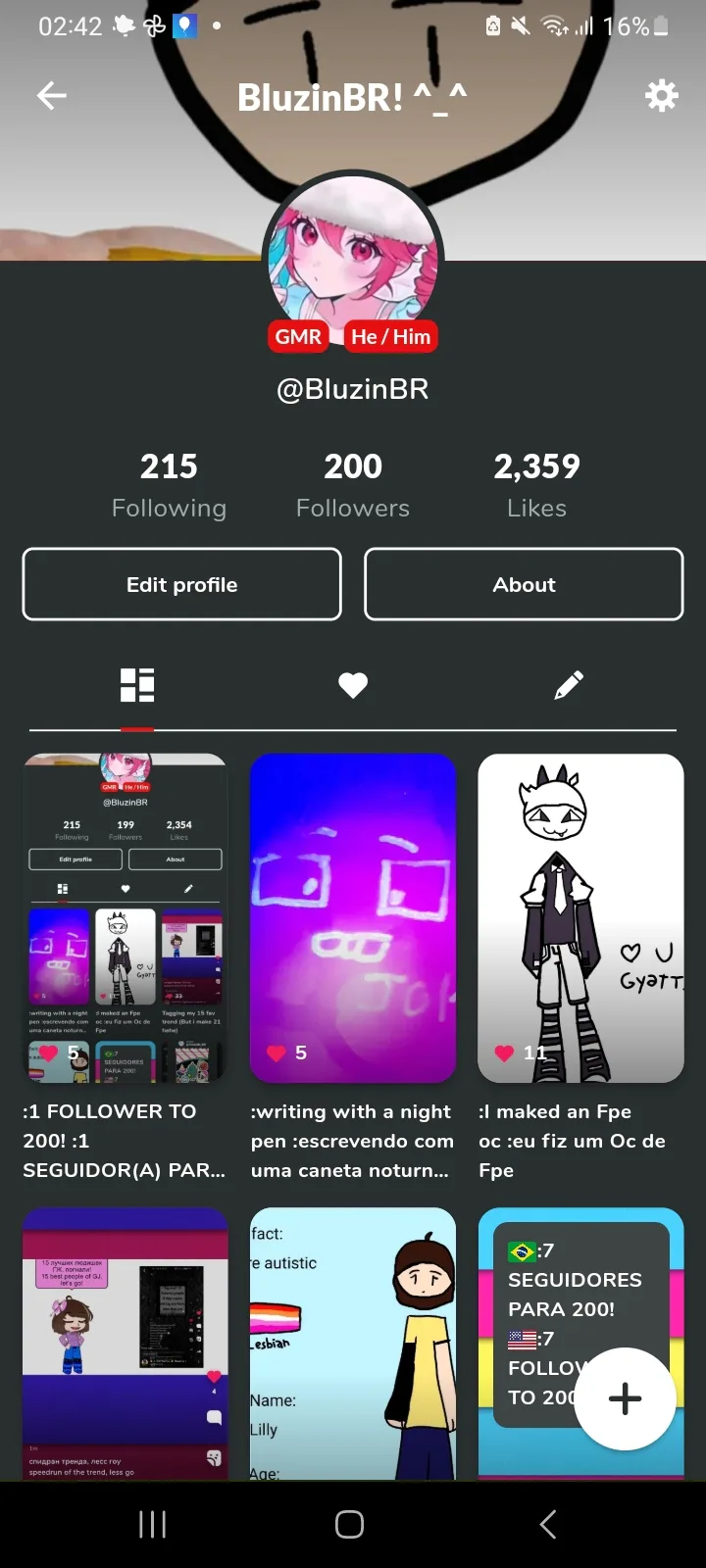Open the system recent apps view
Viewport: 706px width, 1568px height.
click(x=152, y=1524)
